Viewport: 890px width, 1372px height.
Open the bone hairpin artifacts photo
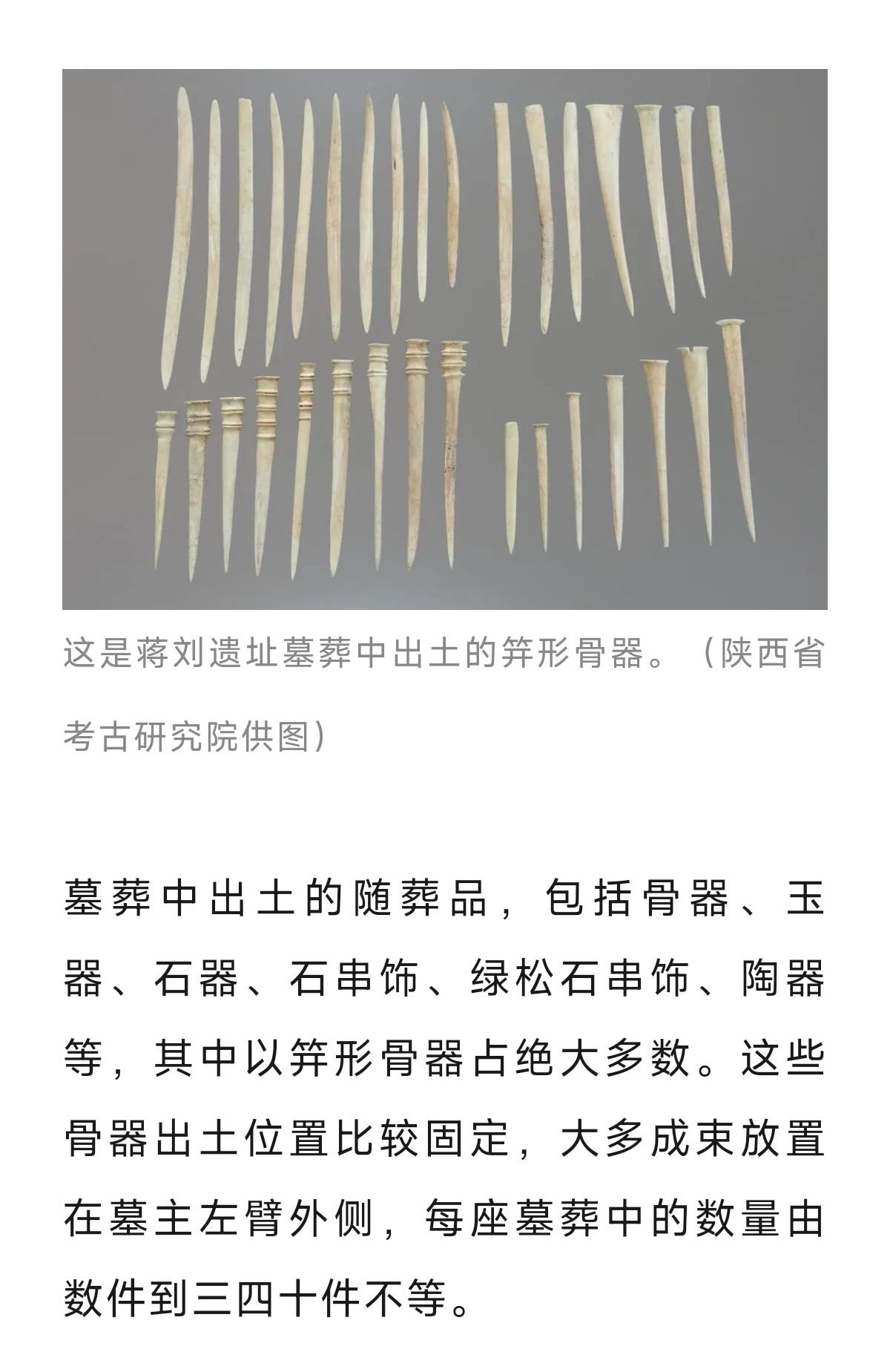click(445, 339)
